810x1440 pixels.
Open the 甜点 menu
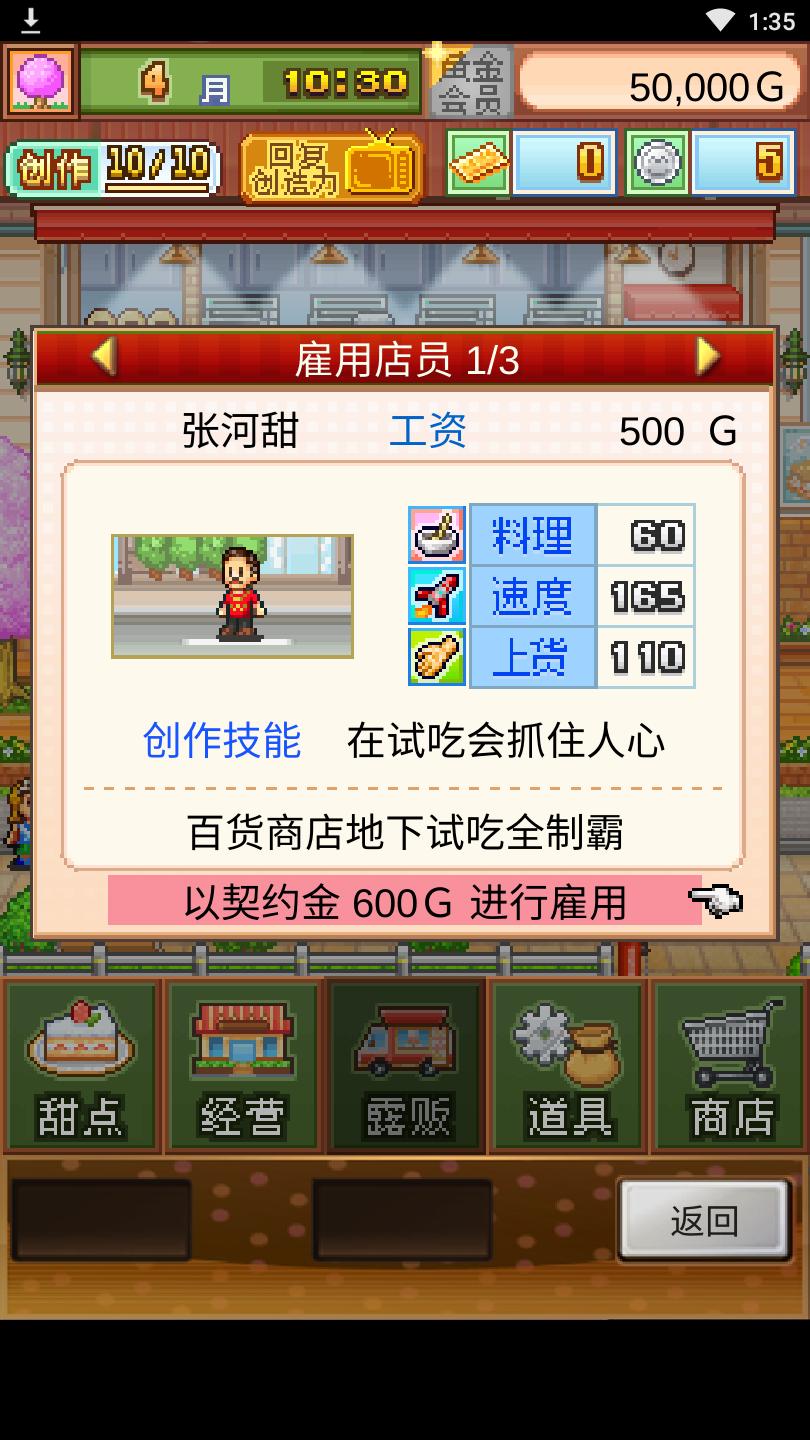82,1066
